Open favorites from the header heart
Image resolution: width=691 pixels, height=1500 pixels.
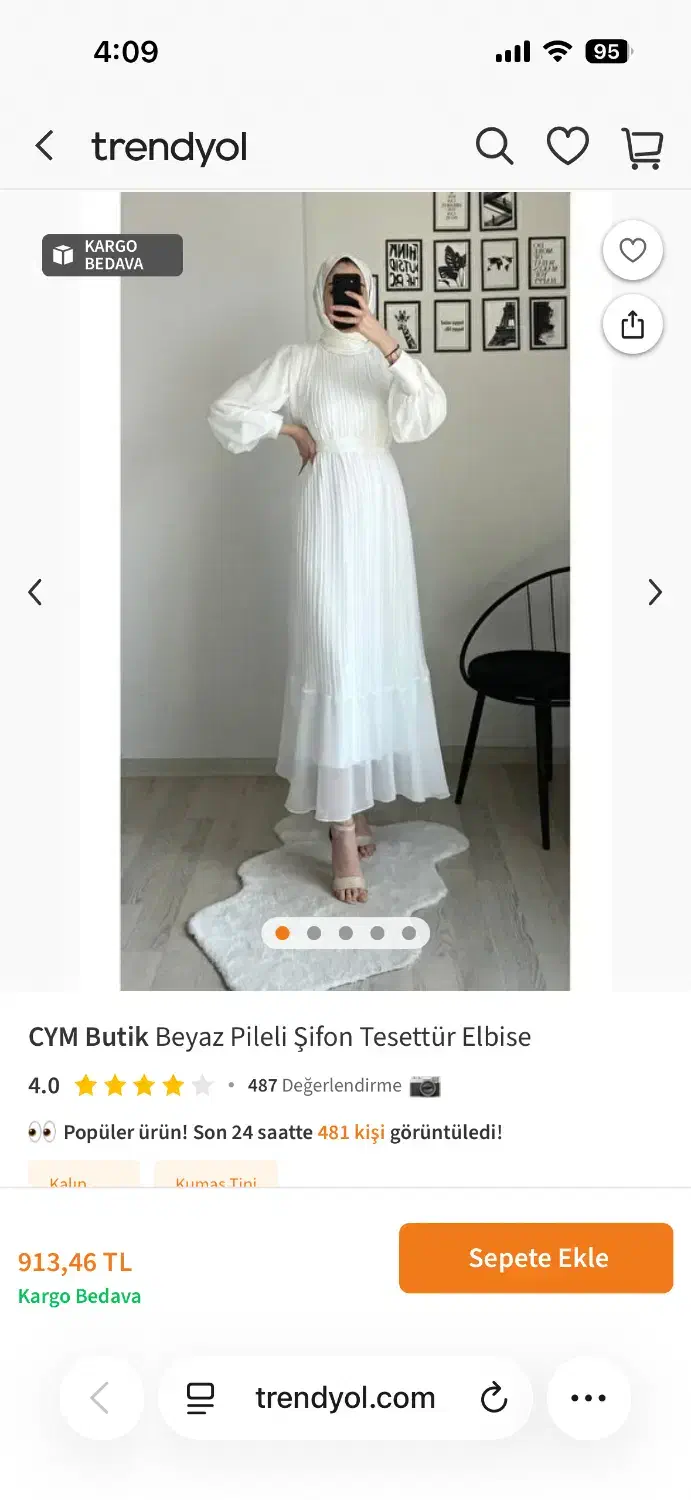click(567, 147)
